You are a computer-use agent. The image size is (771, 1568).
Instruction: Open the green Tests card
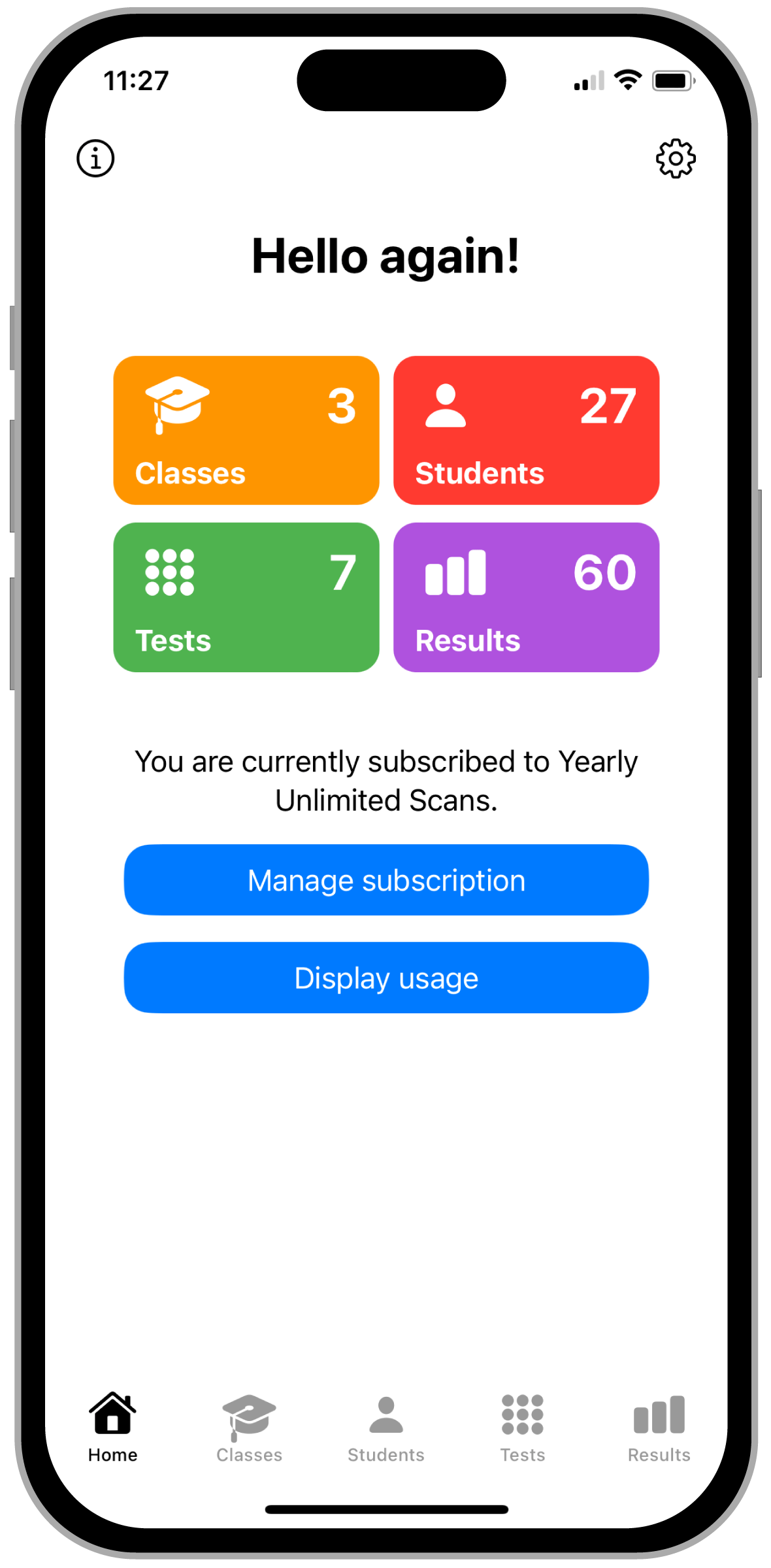(x=246, y=597)
